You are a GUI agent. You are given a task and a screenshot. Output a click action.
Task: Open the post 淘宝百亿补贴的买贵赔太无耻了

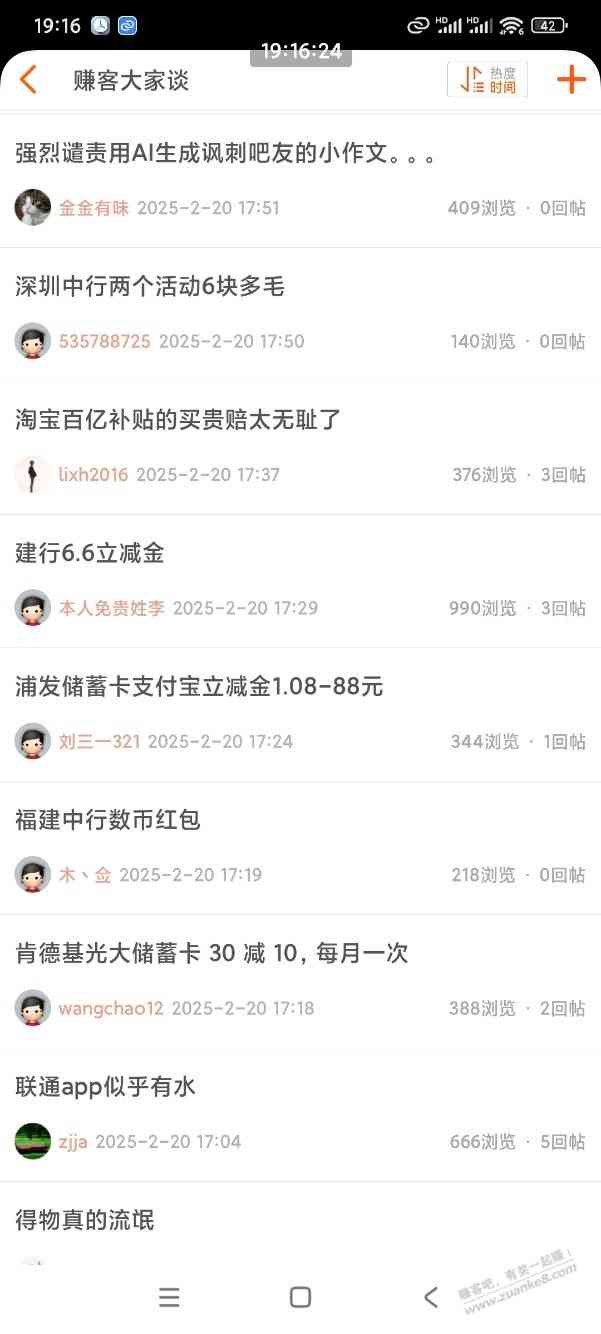coord(178,420)
